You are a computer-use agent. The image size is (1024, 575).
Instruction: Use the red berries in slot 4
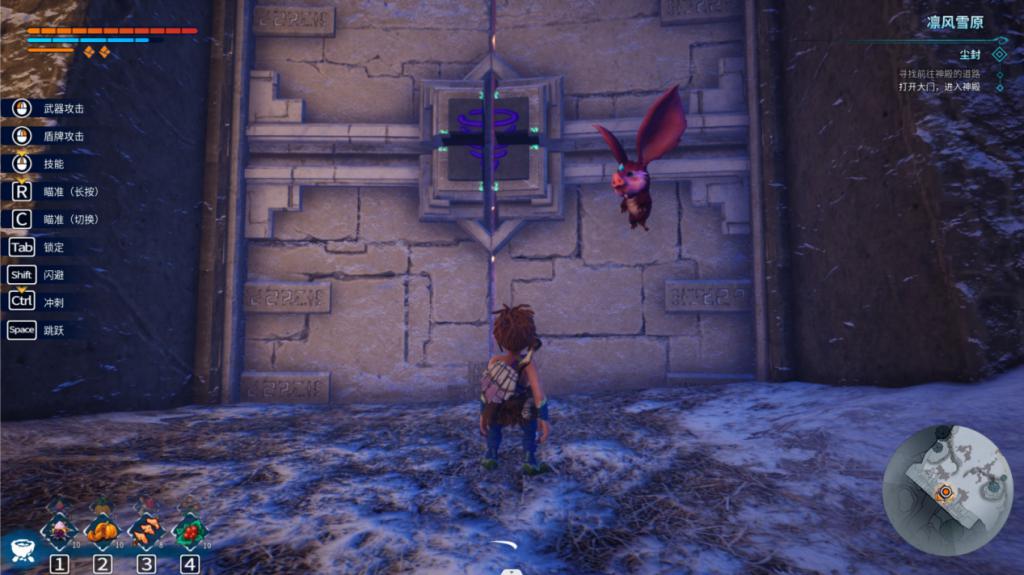click(189, 531)
